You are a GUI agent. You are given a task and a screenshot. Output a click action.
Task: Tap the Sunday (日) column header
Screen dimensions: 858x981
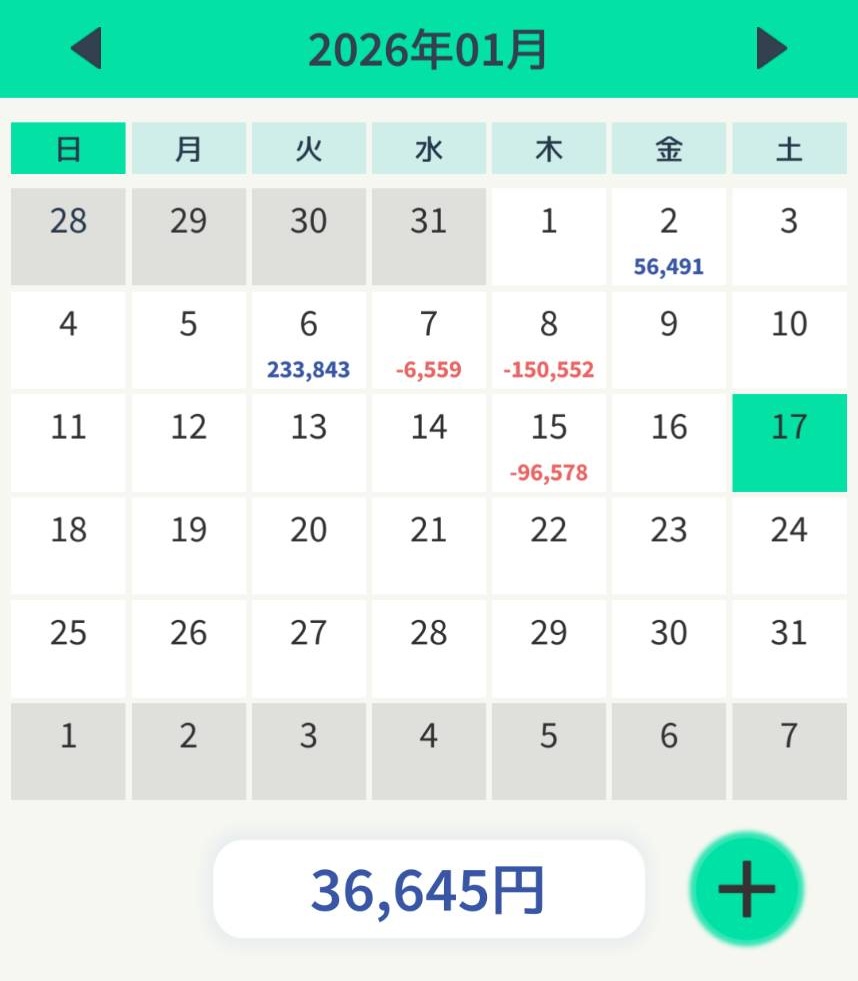coord(66,147)
